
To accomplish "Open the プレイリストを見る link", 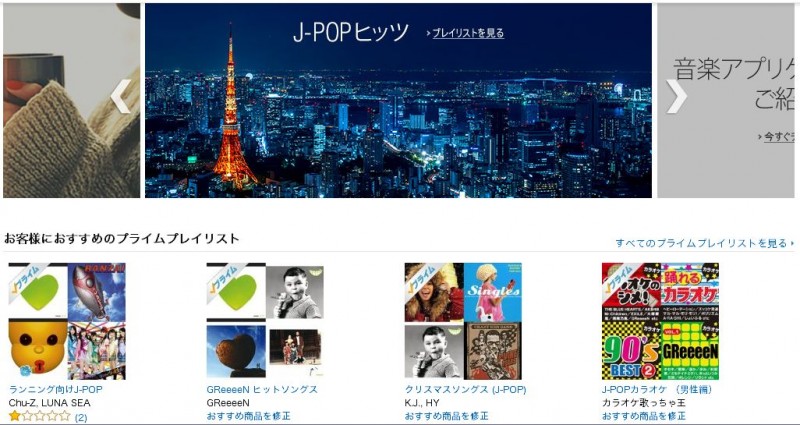I will click(x=467, y=33).
